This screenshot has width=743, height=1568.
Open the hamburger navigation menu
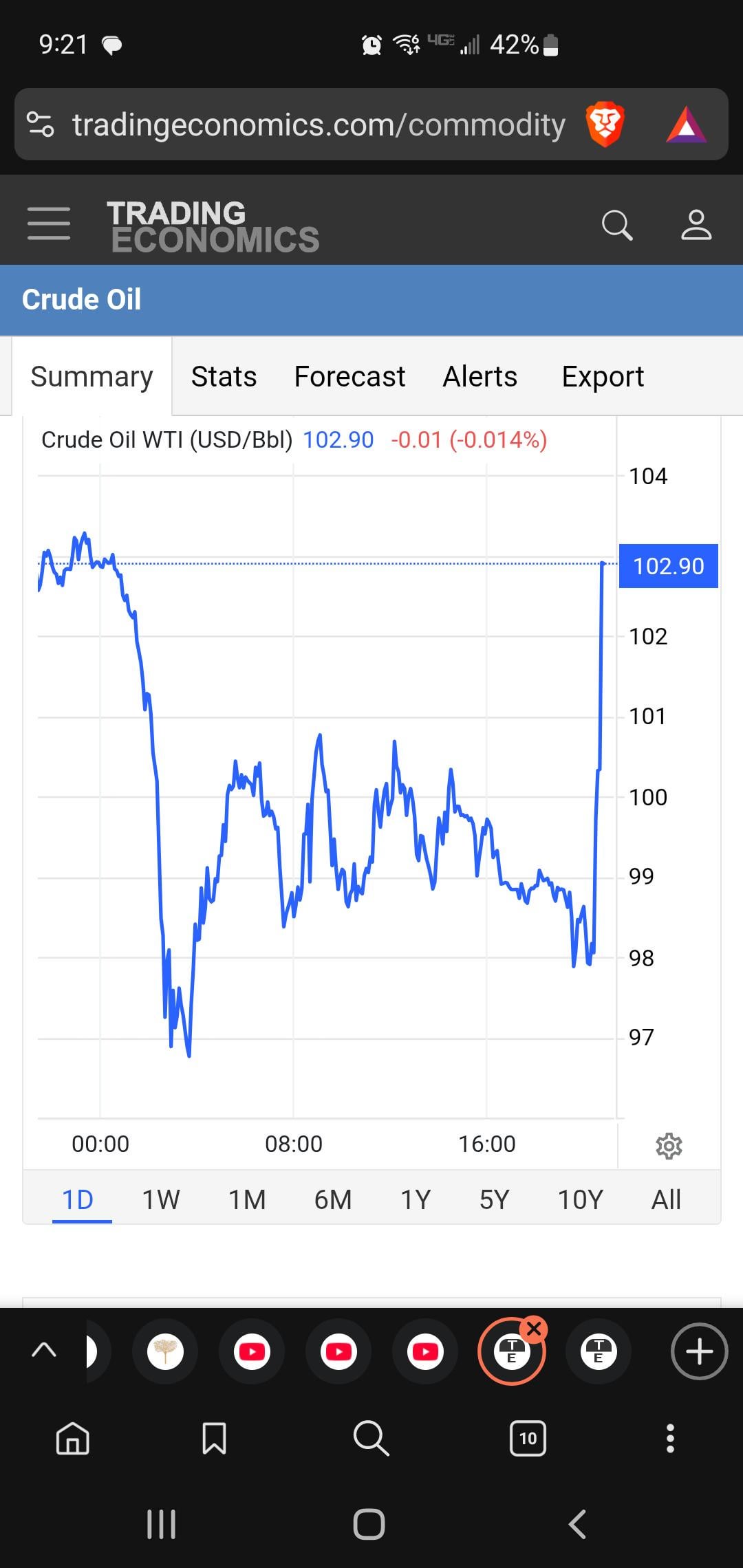coord(49,224)
